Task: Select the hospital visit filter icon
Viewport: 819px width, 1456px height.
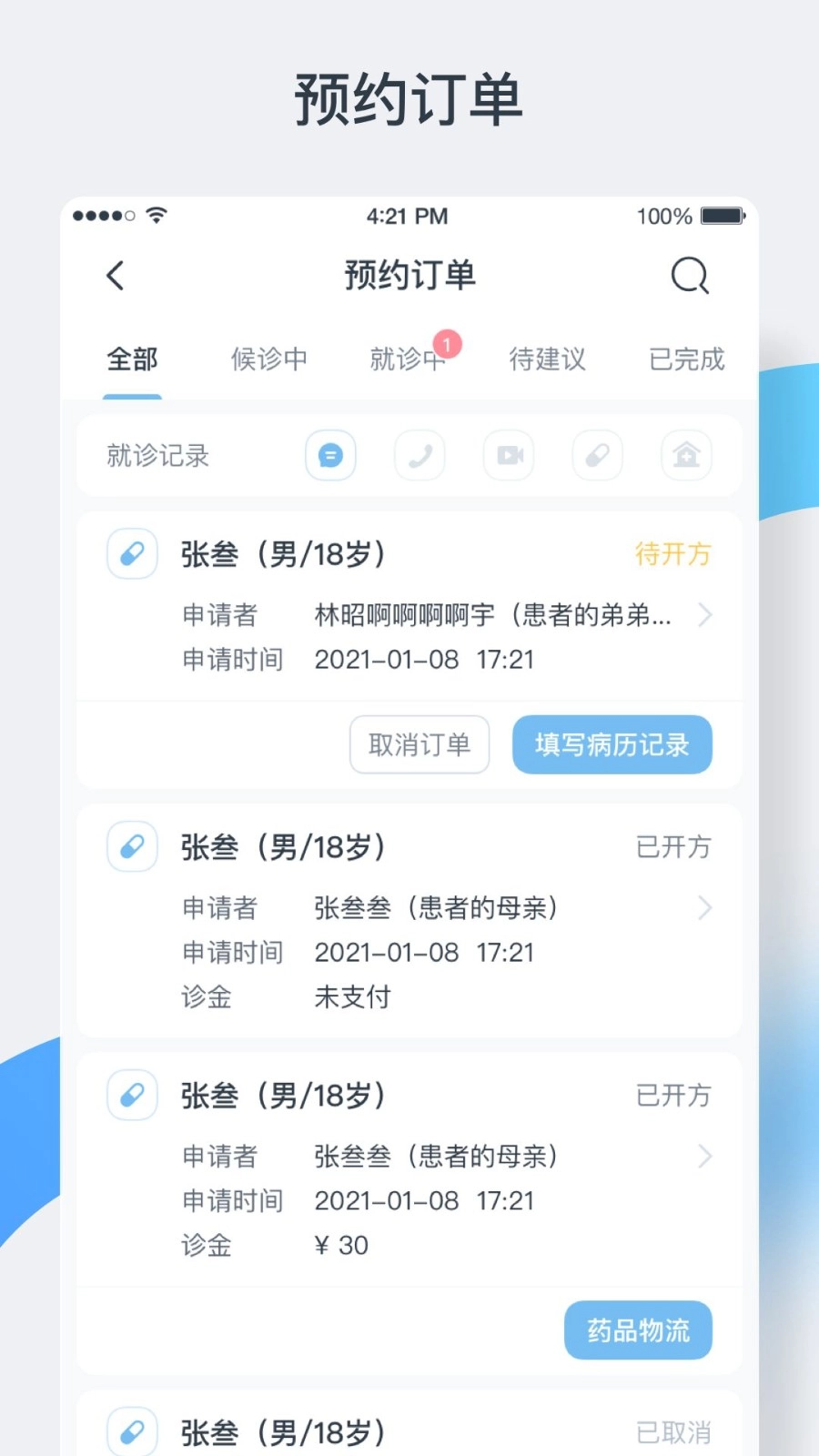Action: pyautogui.click(x=687, y=455)
